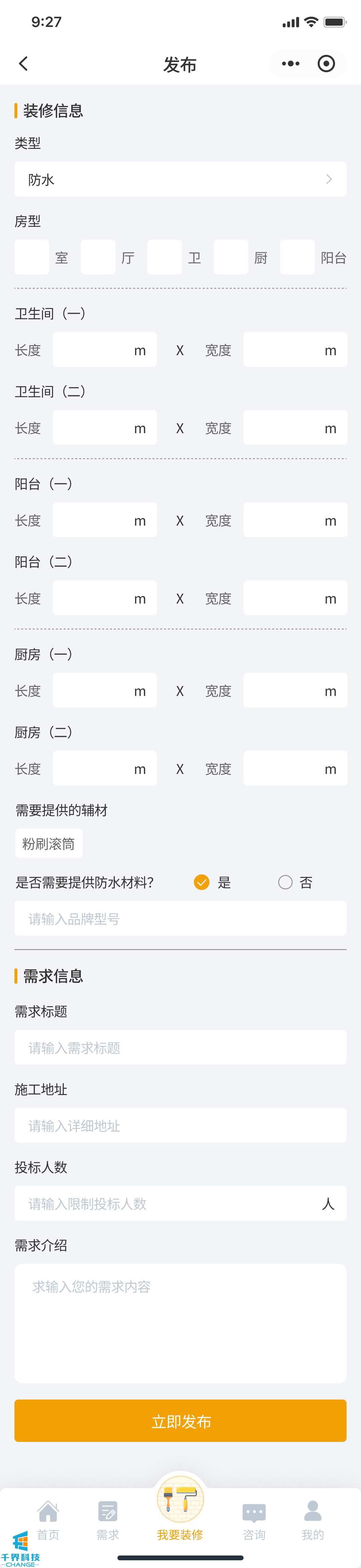The height and width of the screenshot is (1568, 361).
Task: Tap the 请输入品牌型号 field
Action: (180, 919)
